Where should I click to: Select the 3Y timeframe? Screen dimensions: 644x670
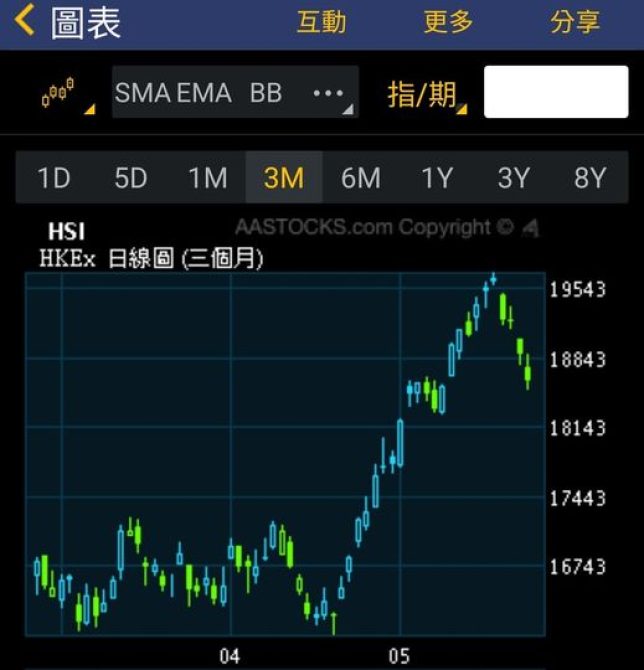click(514, 178)
